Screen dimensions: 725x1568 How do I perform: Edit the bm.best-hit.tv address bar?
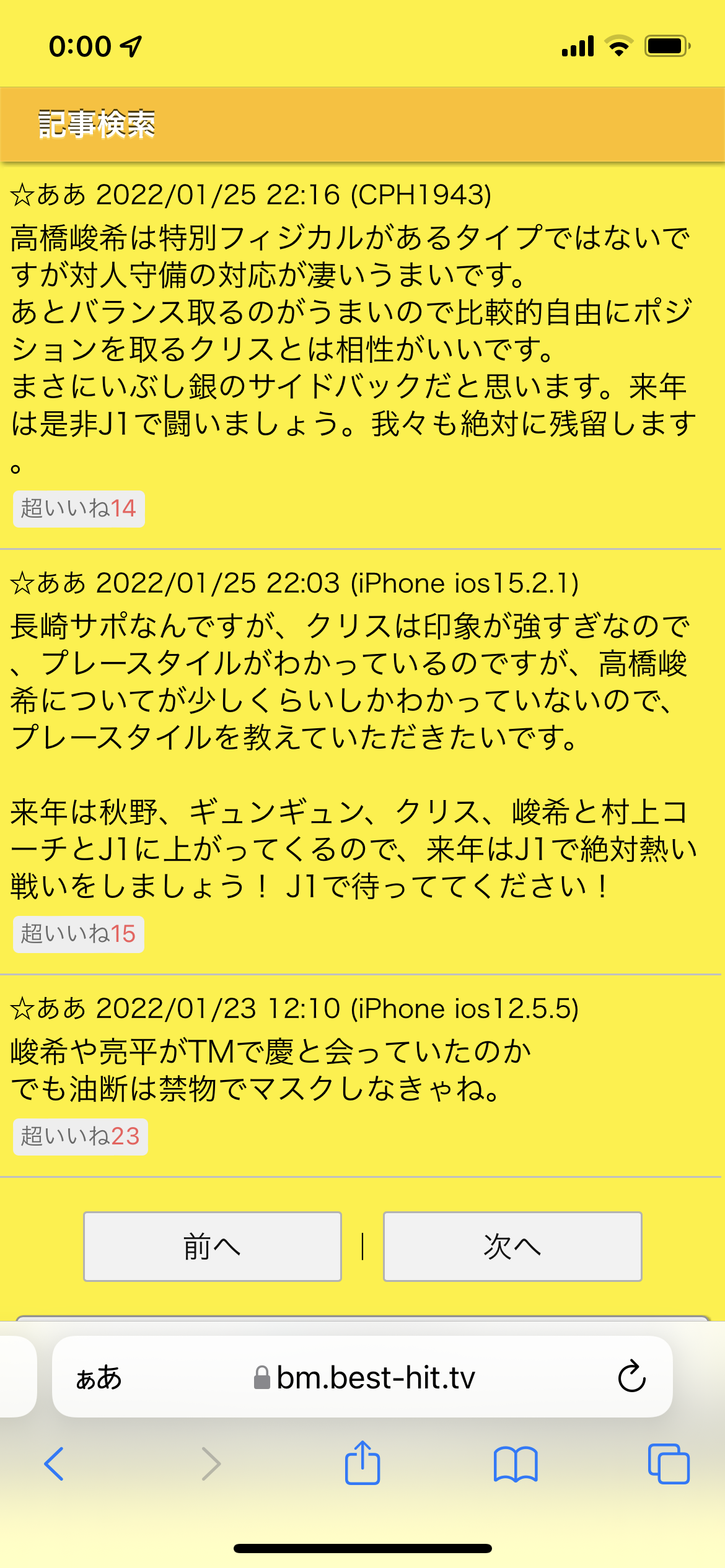point(366,1378)
